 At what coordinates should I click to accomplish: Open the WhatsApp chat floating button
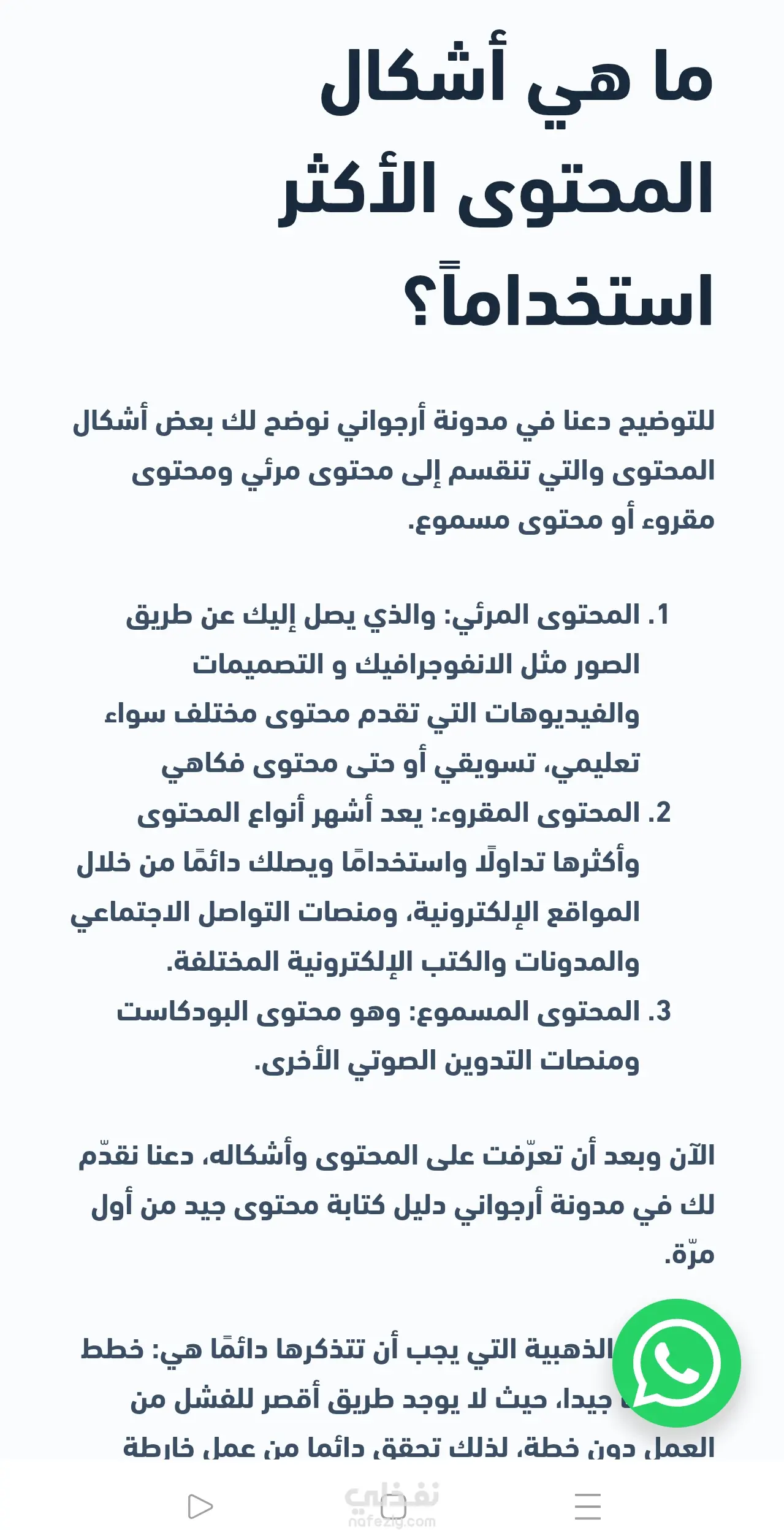click(x=676, y=1364)
